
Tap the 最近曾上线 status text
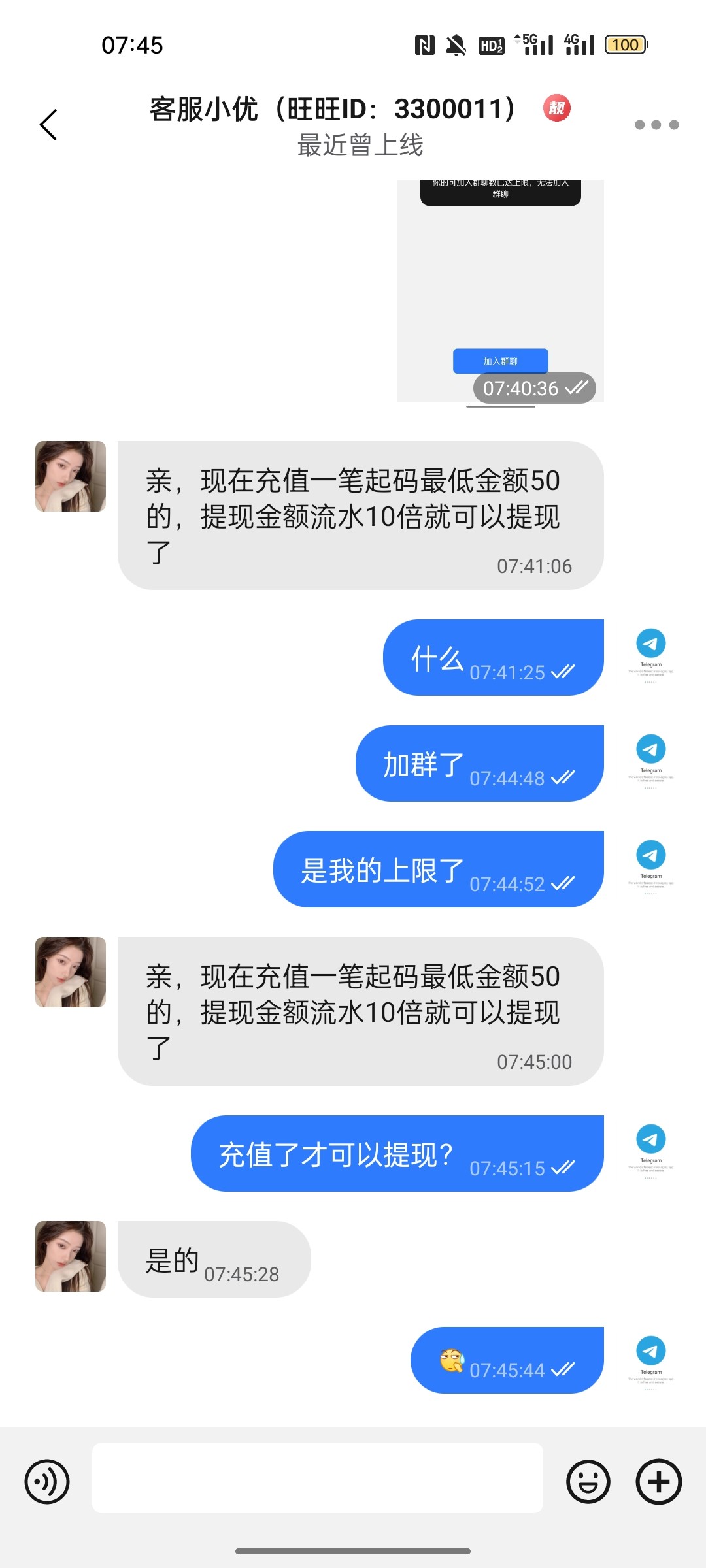361,146
